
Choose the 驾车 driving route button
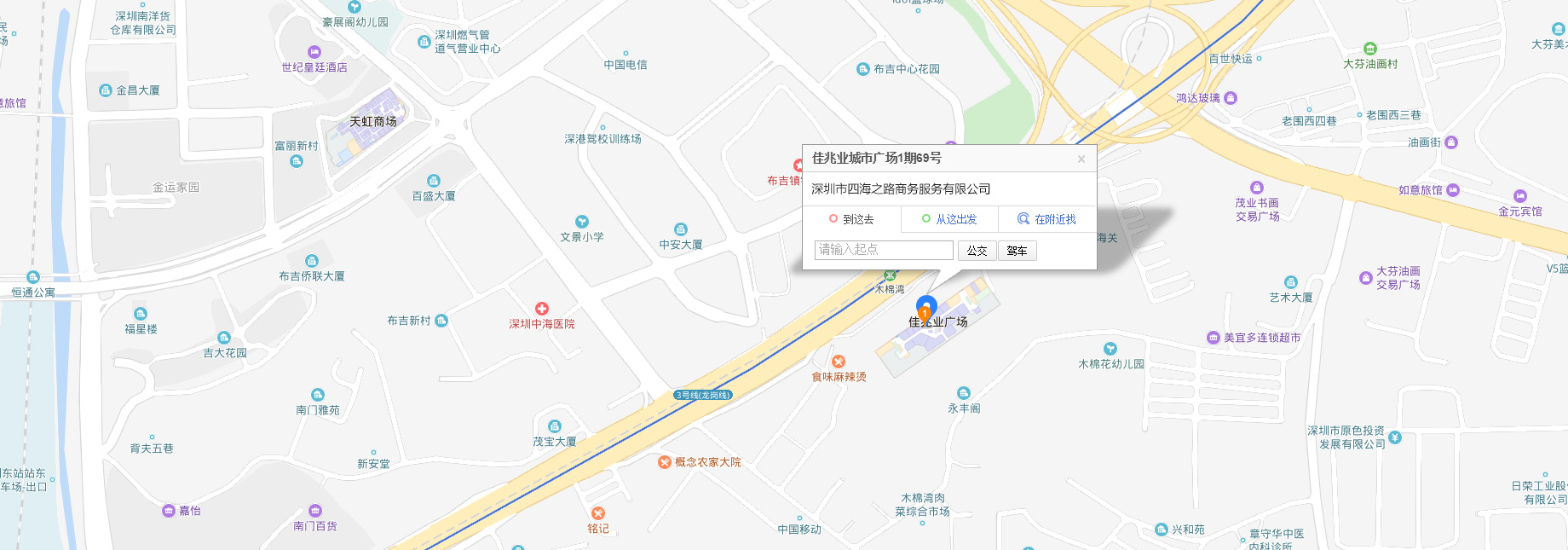point(1017,251)
